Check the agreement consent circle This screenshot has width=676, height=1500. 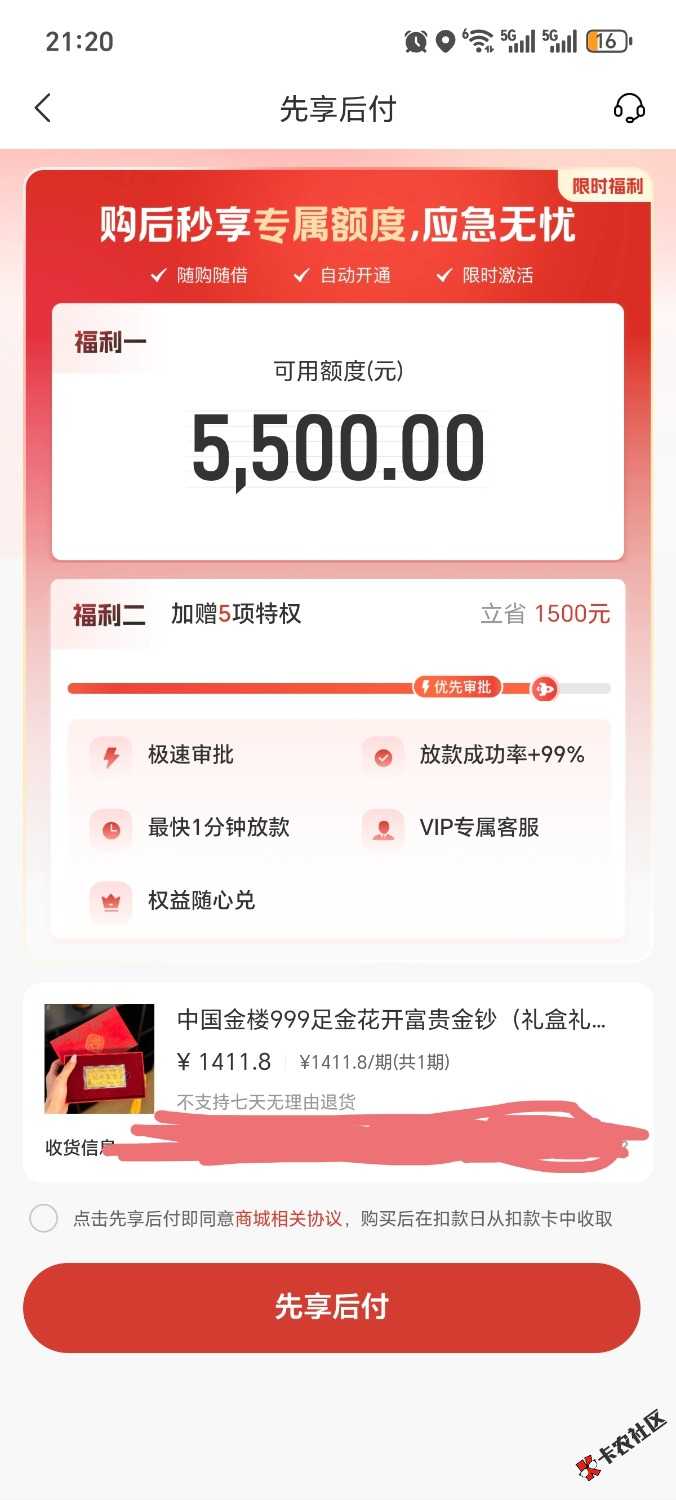click(x=44, y=1218)
